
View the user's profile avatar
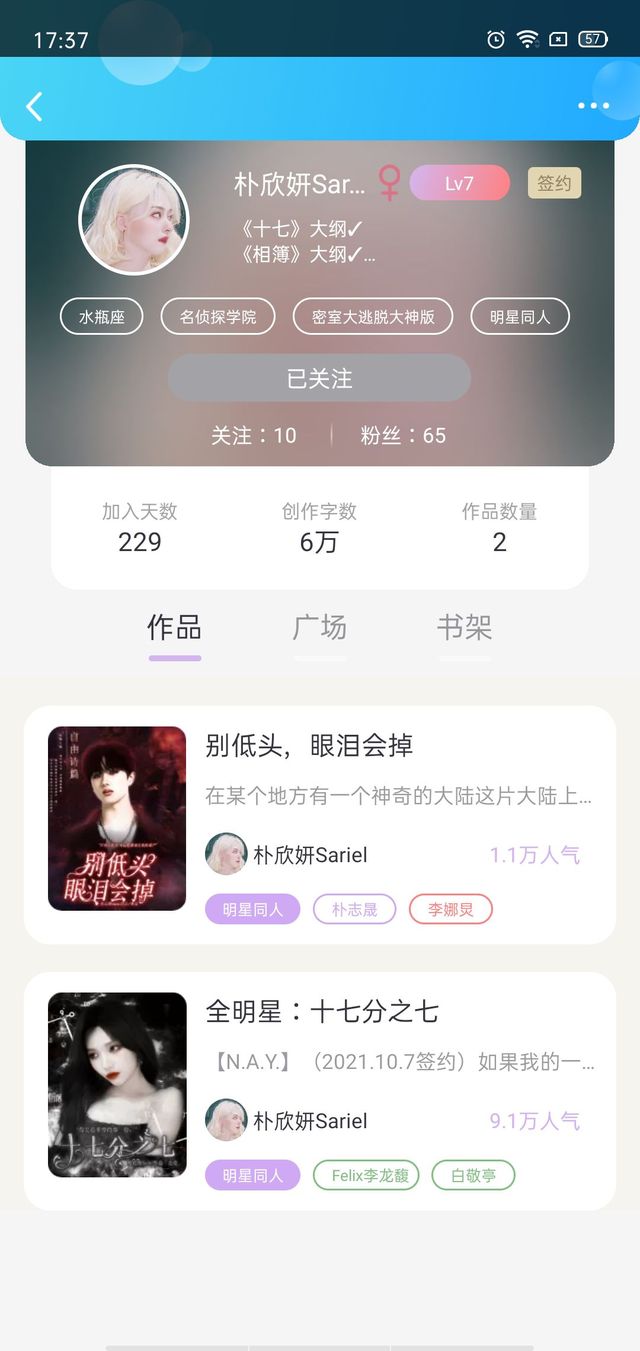(133, 220)
